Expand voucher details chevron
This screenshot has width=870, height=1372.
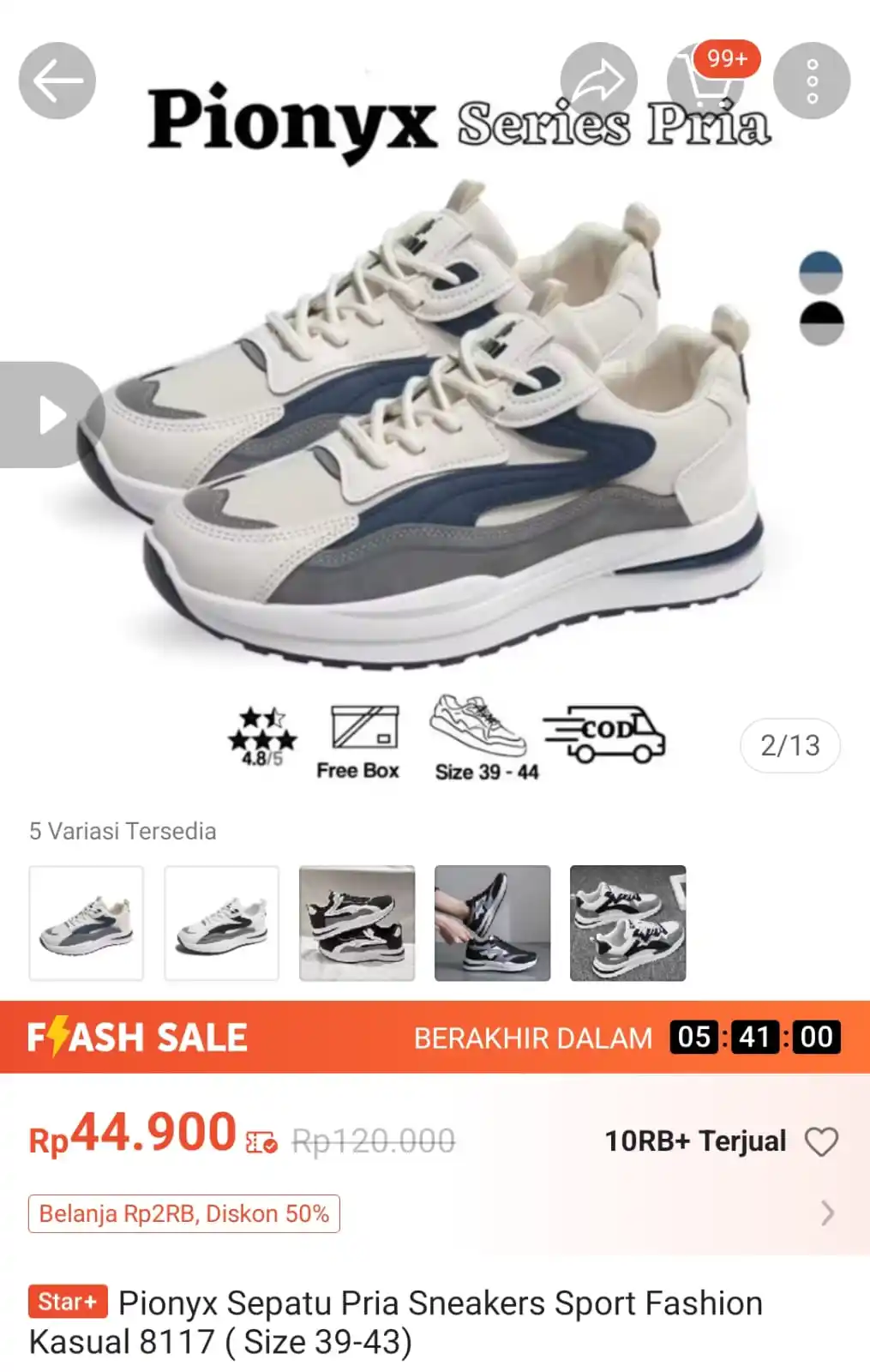point(826,1213)
